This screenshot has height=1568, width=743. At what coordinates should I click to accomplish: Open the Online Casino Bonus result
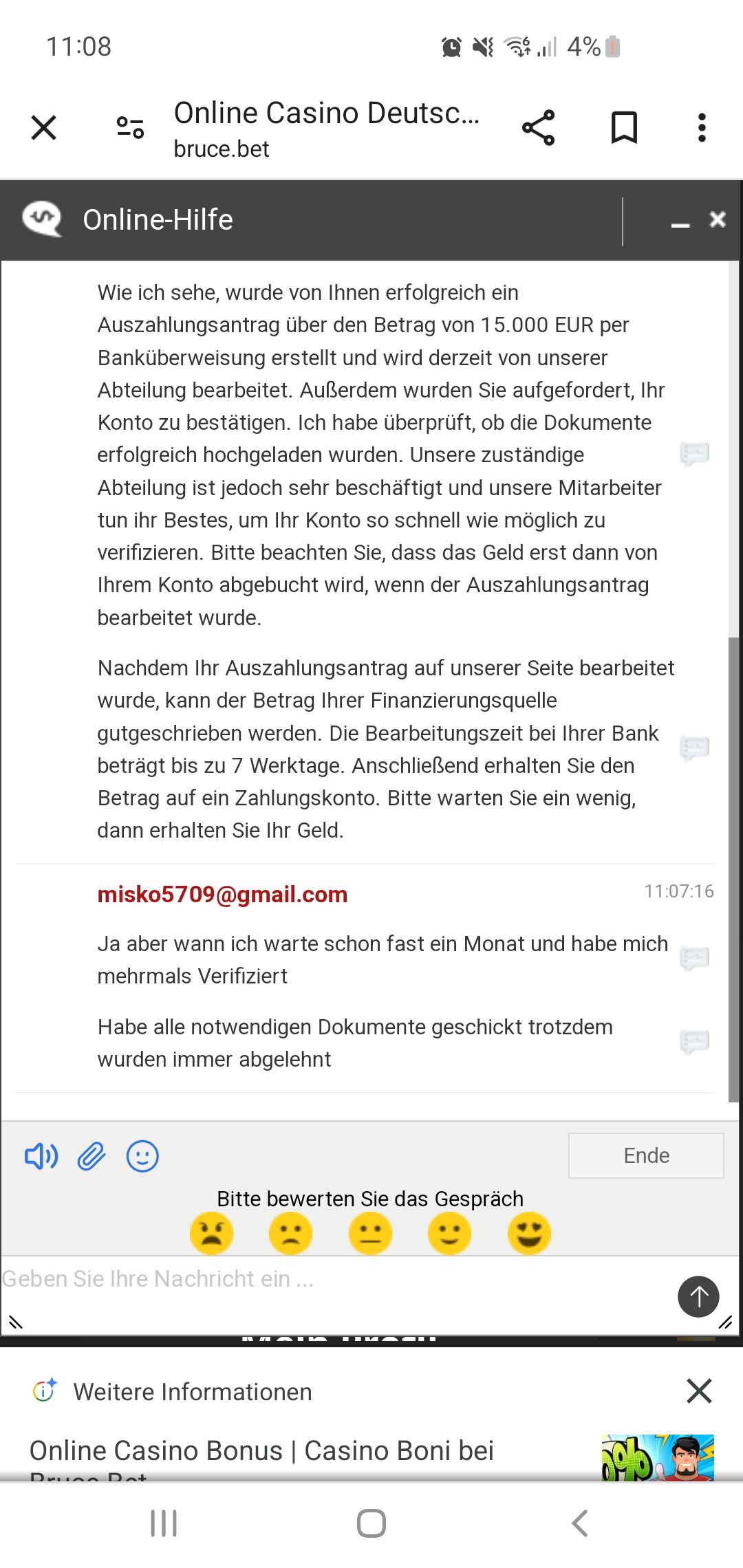point(261,1450)
